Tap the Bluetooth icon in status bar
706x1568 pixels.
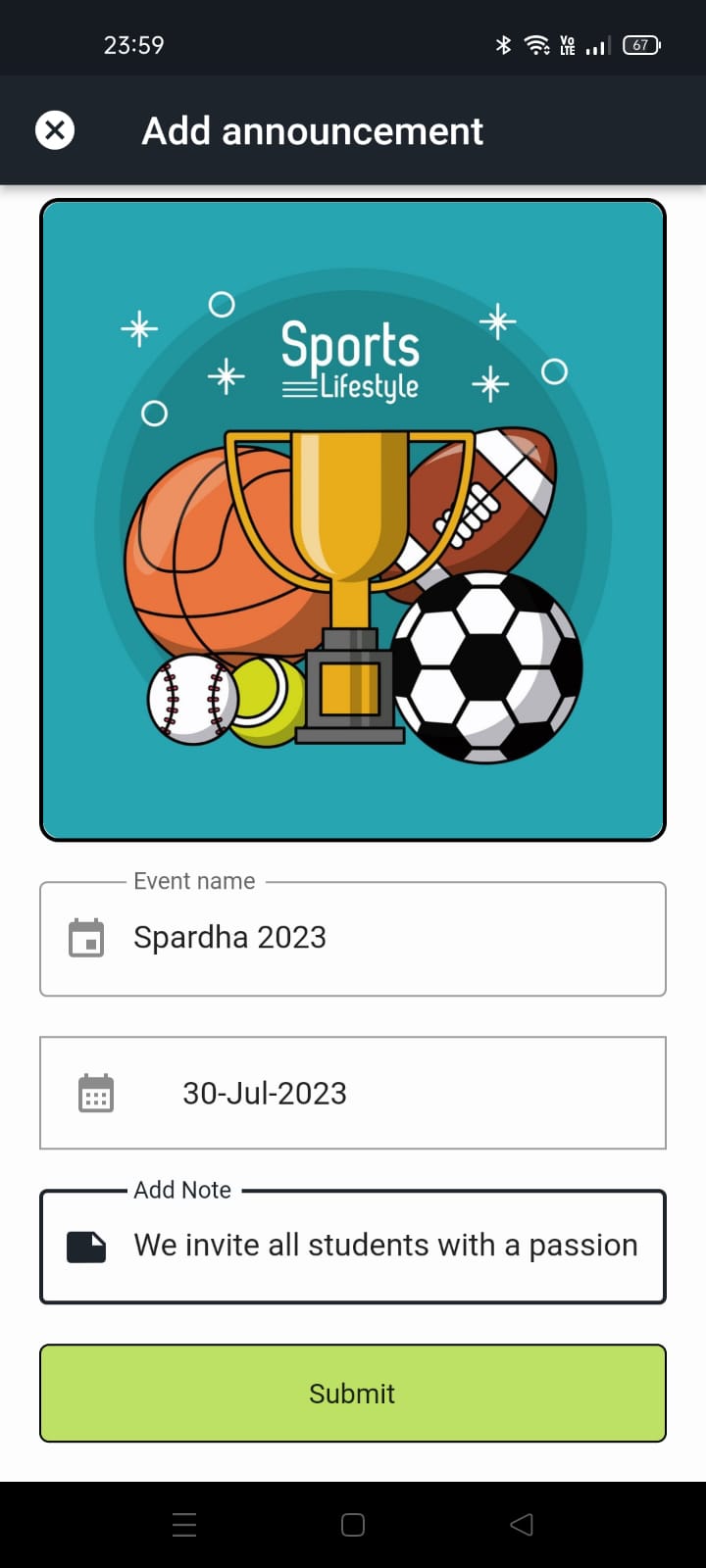pos(503,44)
